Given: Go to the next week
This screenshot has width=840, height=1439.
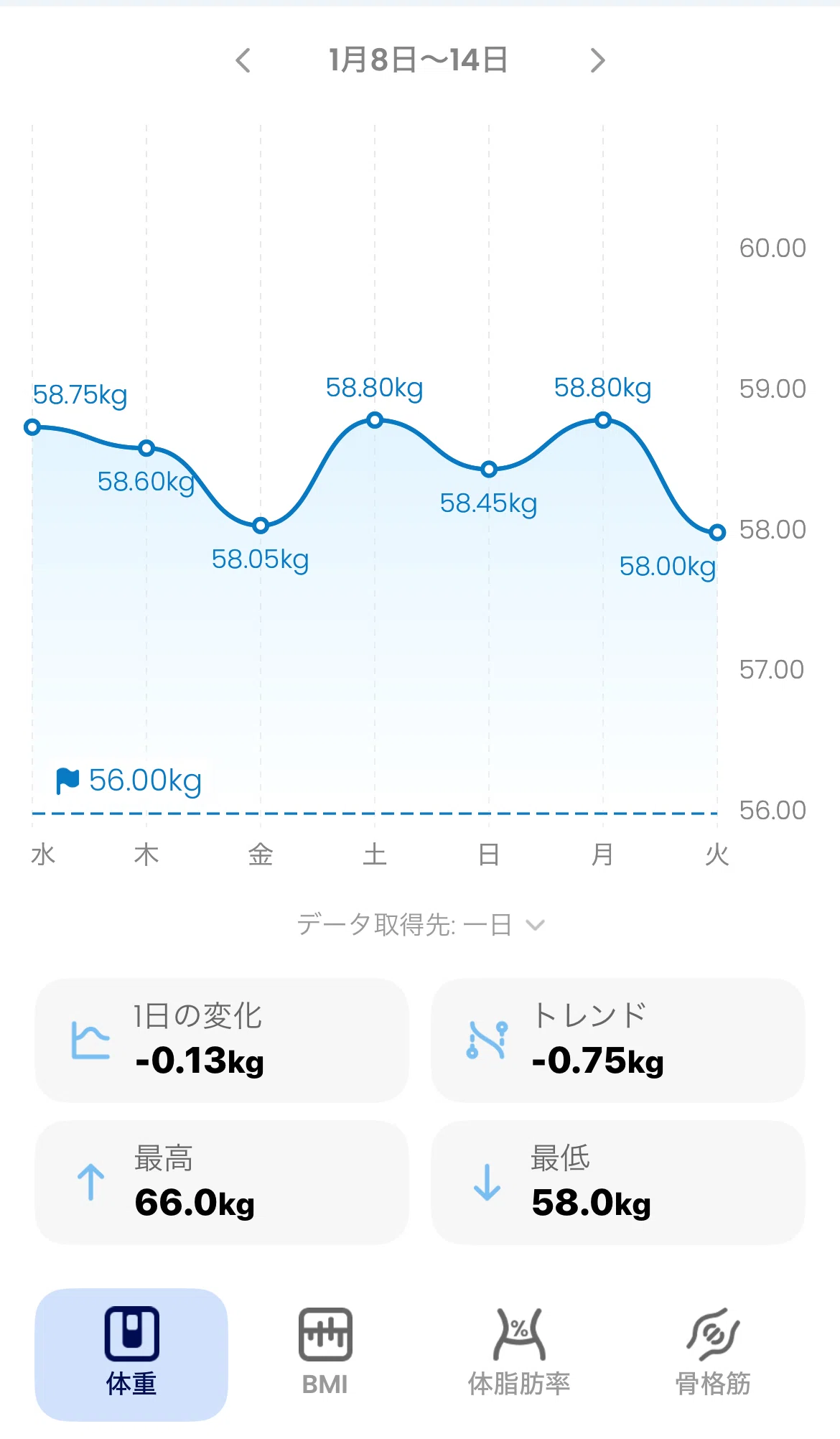Looking at the screenshot, I should click(x=597, y=60).
